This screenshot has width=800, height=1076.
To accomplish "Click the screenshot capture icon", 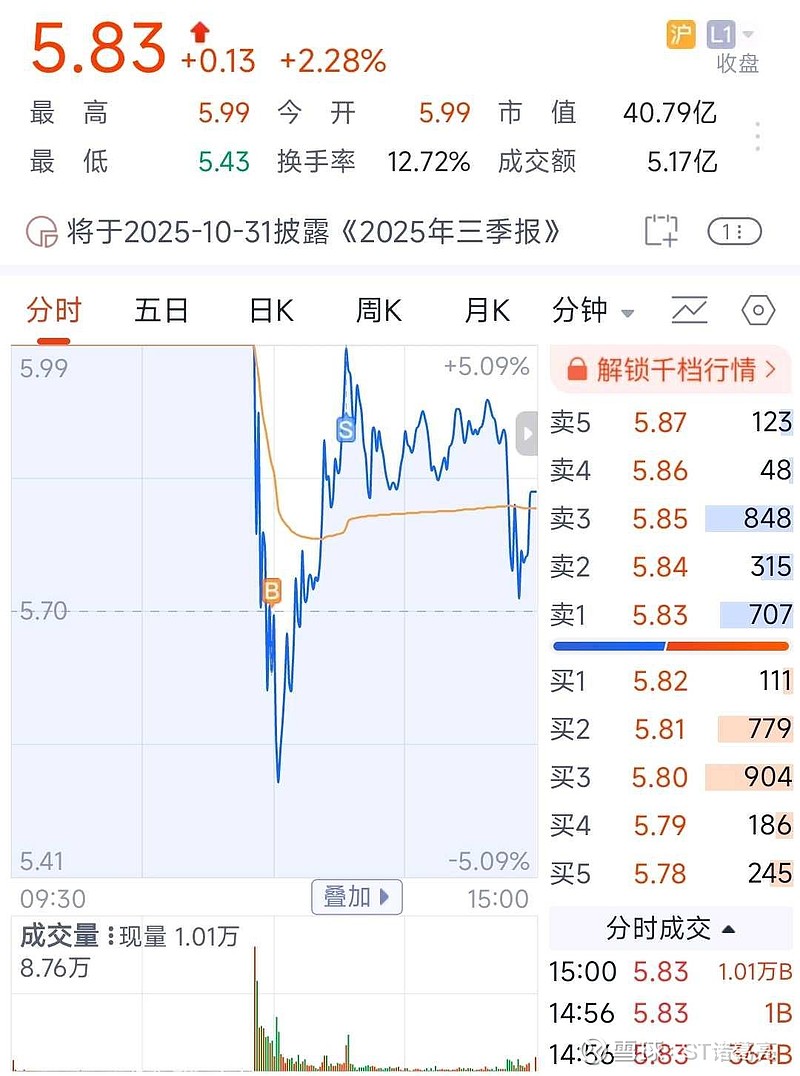I will pyautogui.click(x=661, y=231).
